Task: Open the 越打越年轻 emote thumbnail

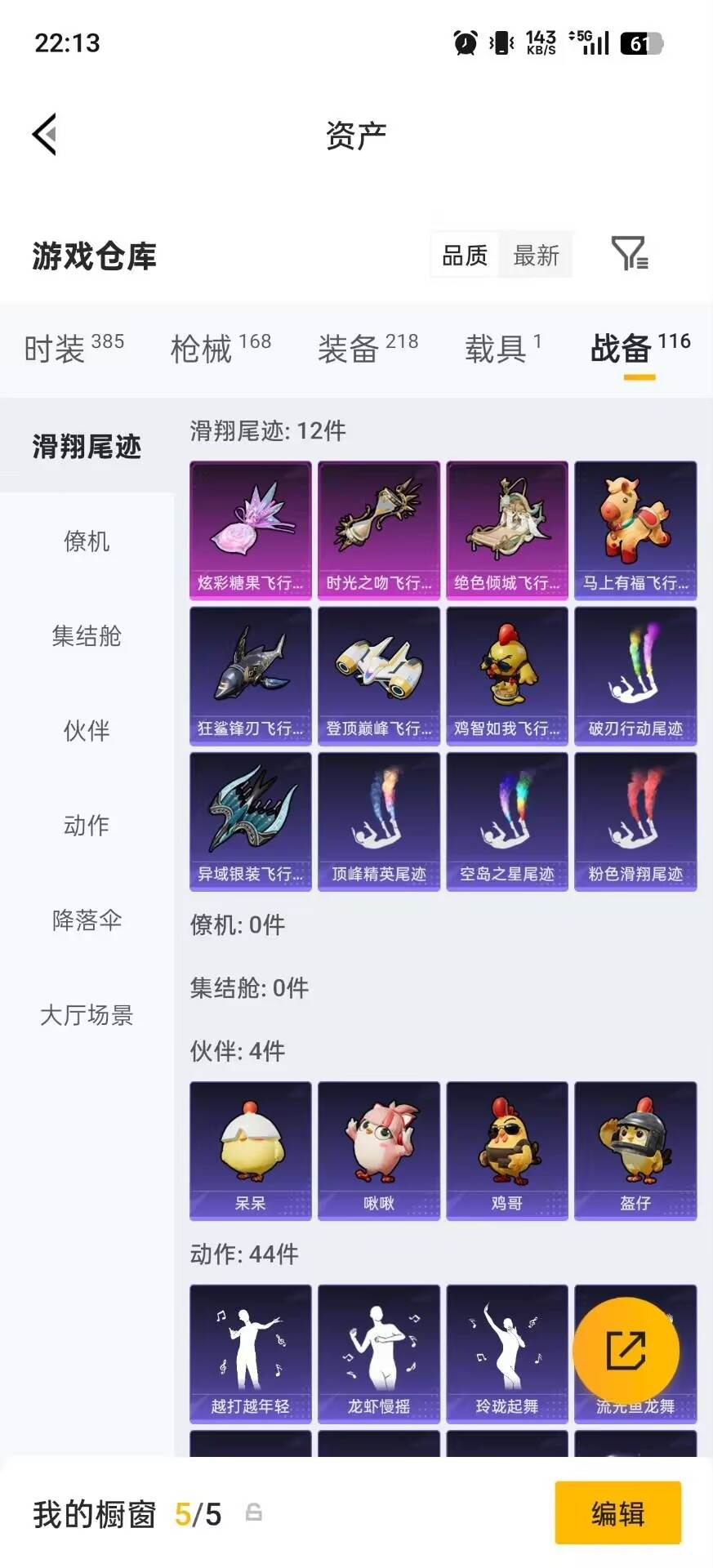Action: point(249,1352)
